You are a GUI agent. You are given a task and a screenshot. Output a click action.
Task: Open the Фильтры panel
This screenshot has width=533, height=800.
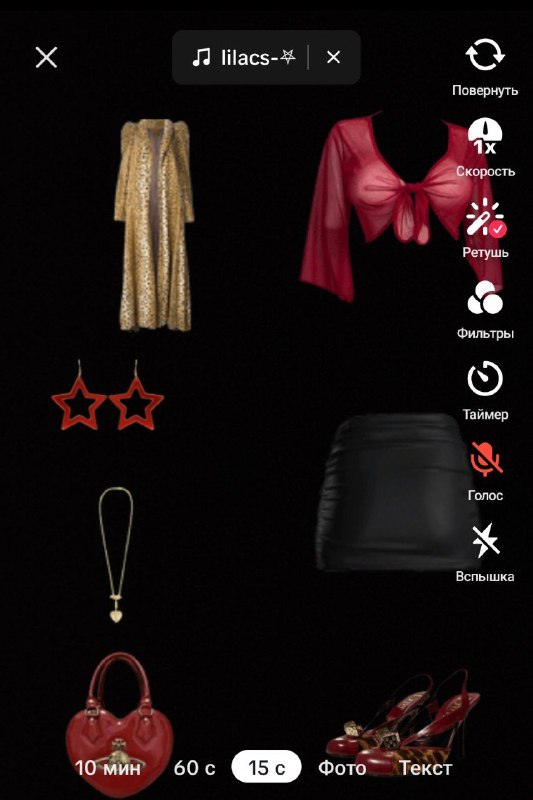(x=485, y=310)
